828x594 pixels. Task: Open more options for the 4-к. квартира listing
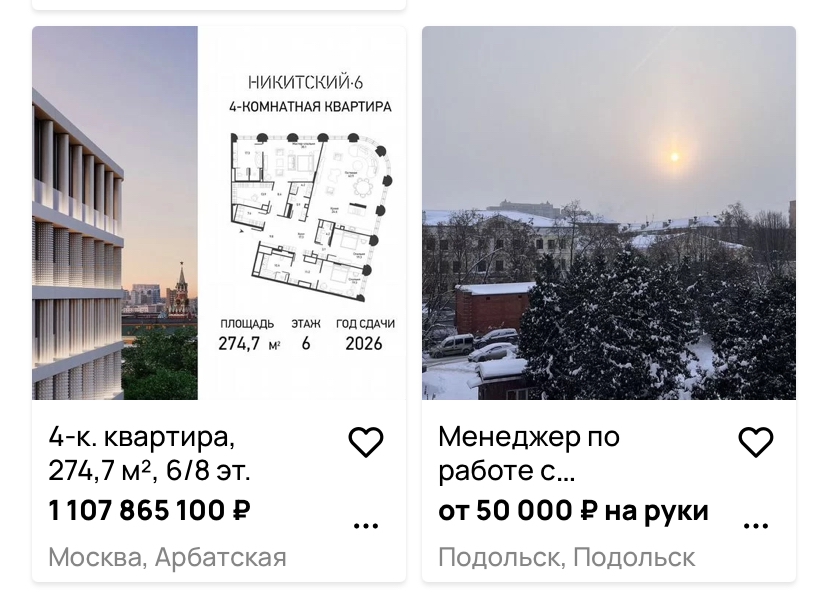click(366, 525)
